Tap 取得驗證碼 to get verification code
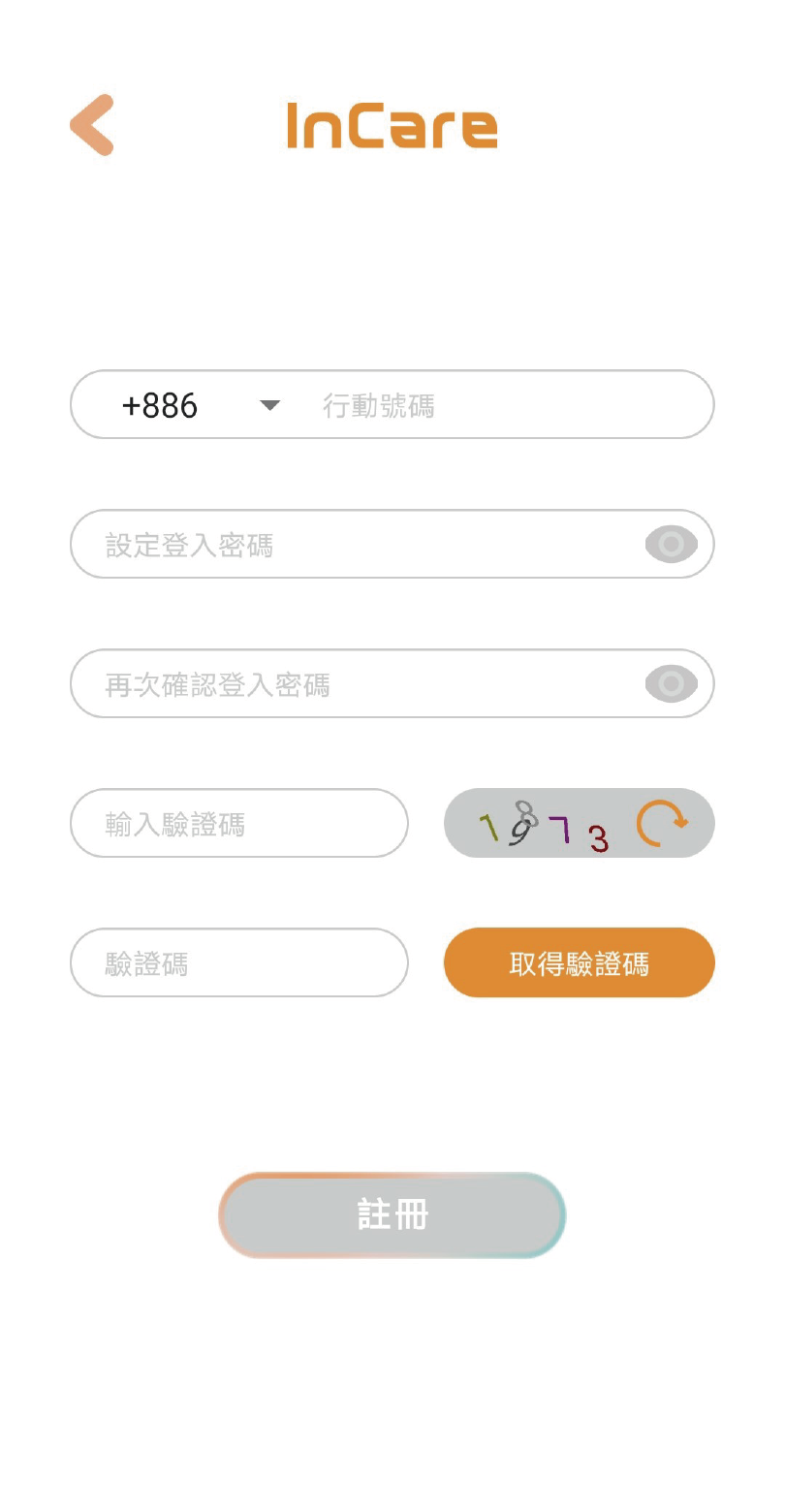The height and width of the screenshot is (1512, 785). tap(579, 963)
